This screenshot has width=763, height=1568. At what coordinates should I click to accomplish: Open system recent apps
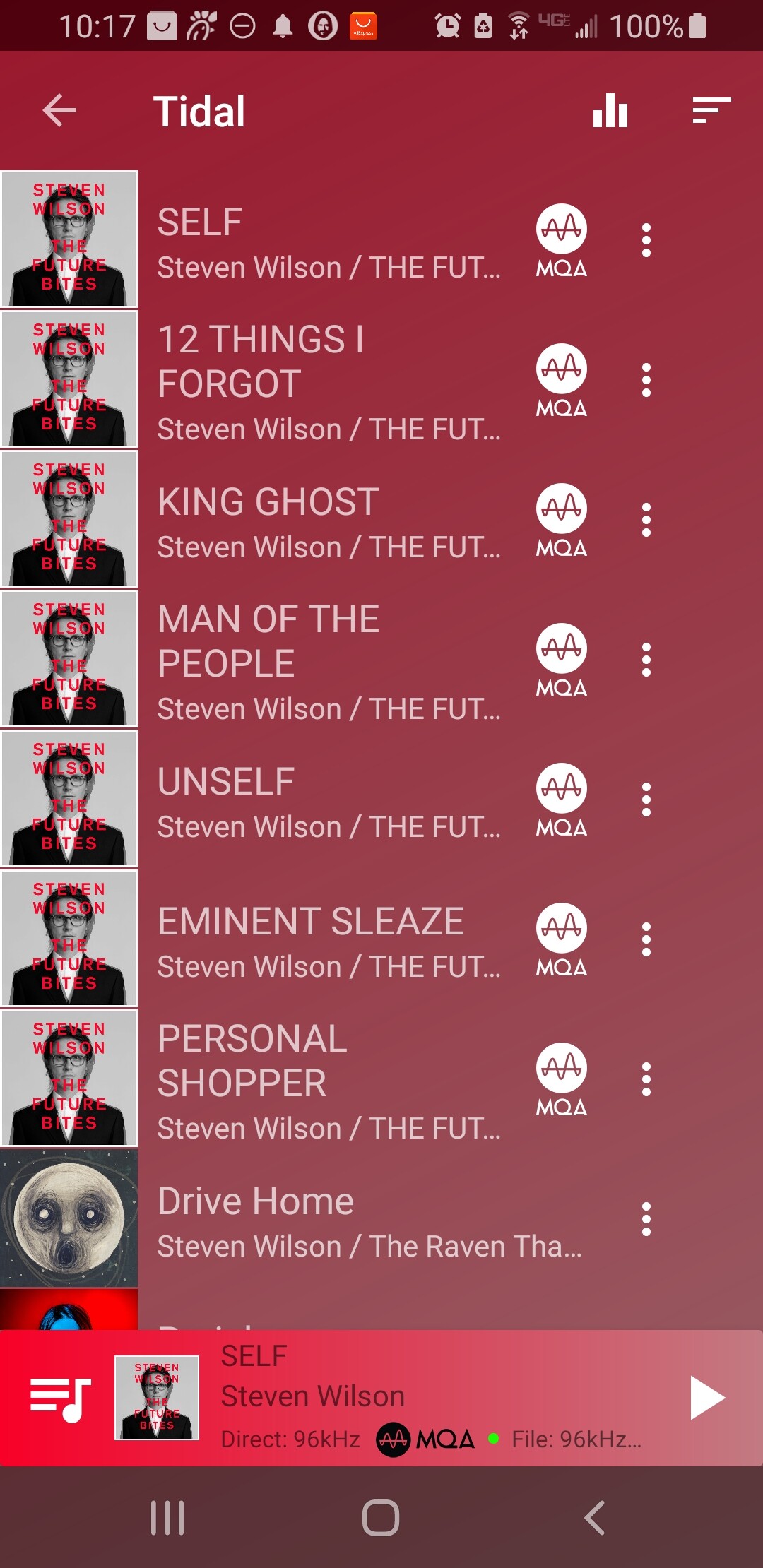coord(167,1518)
